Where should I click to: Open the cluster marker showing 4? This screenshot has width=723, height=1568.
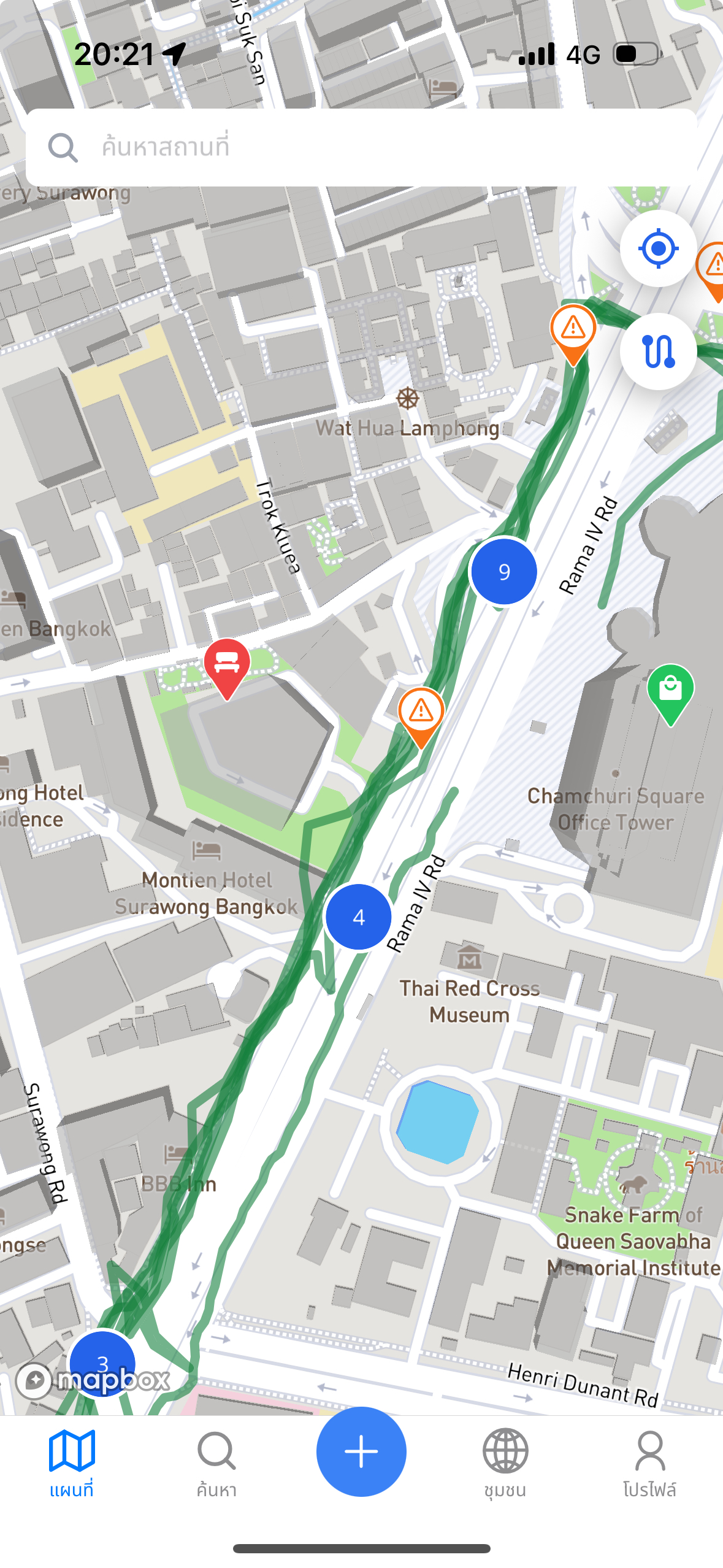[359, 917]
